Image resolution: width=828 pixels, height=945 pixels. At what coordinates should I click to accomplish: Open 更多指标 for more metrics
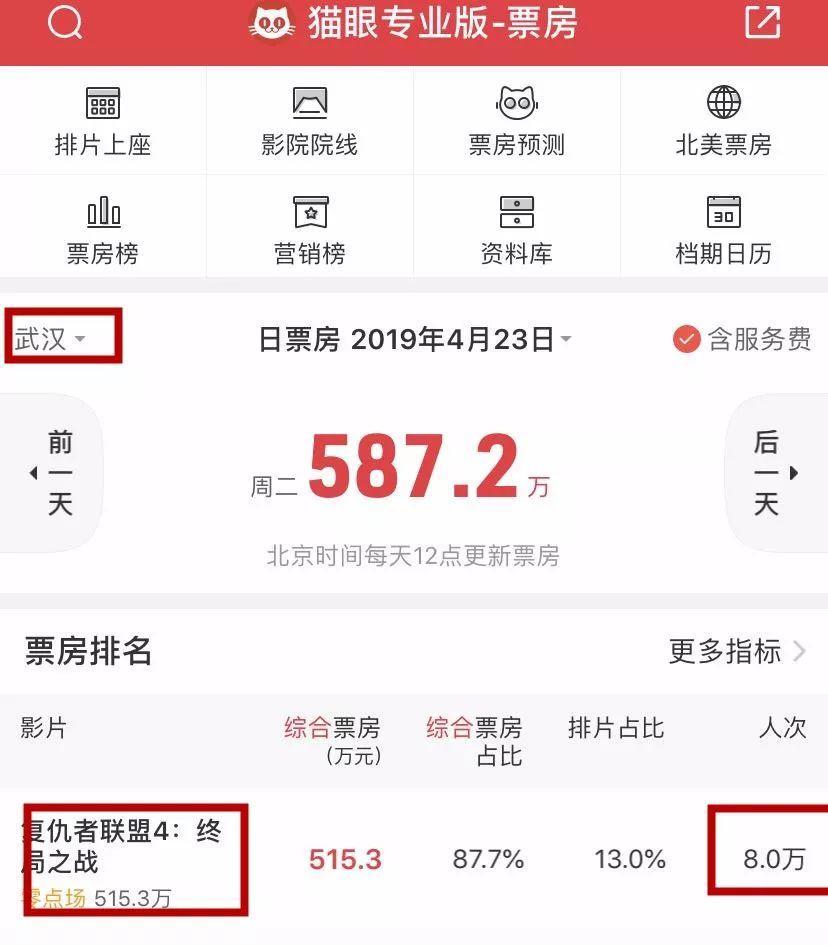(737, 652)
